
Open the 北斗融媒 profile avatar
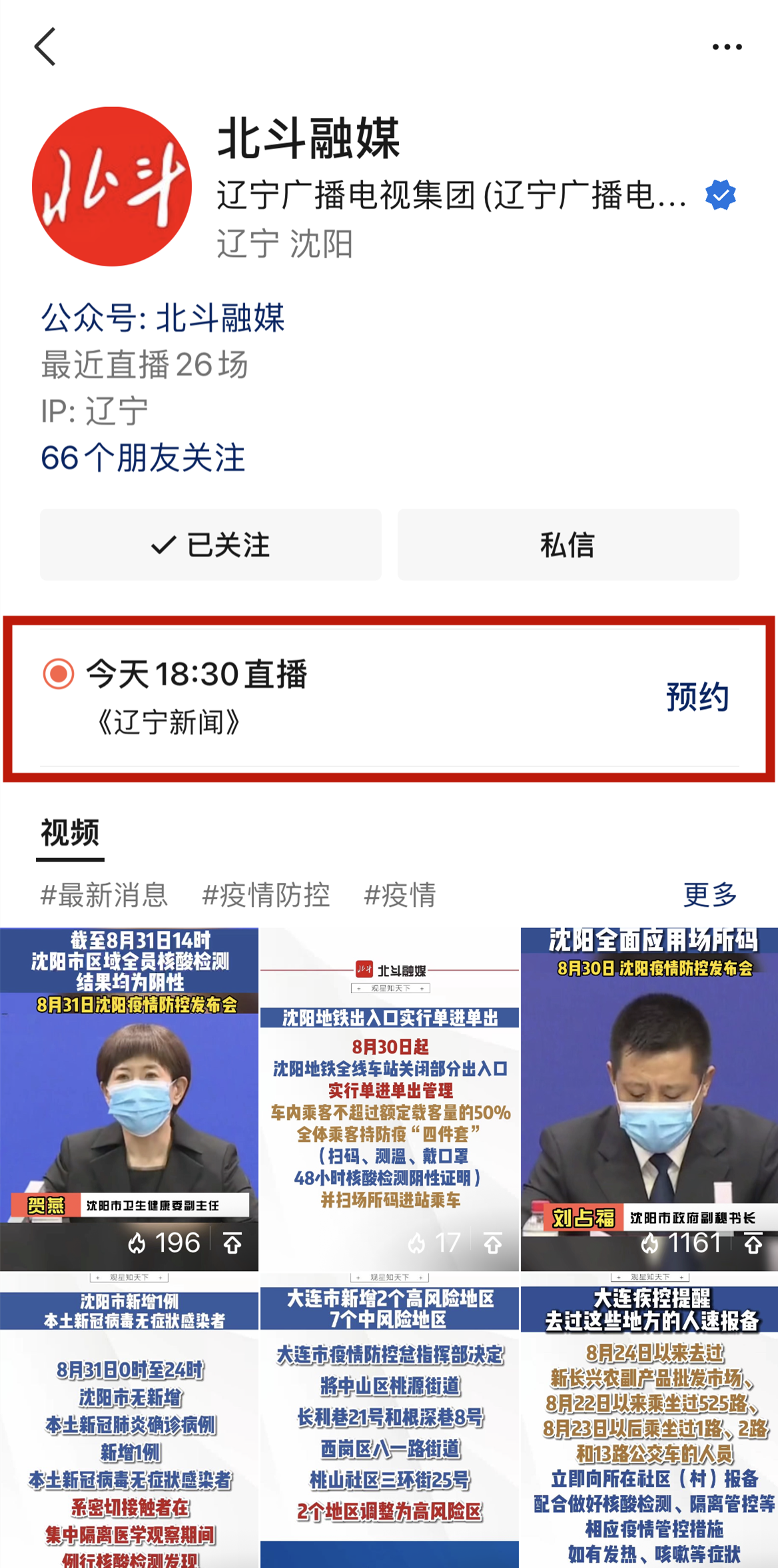point(112,186)
